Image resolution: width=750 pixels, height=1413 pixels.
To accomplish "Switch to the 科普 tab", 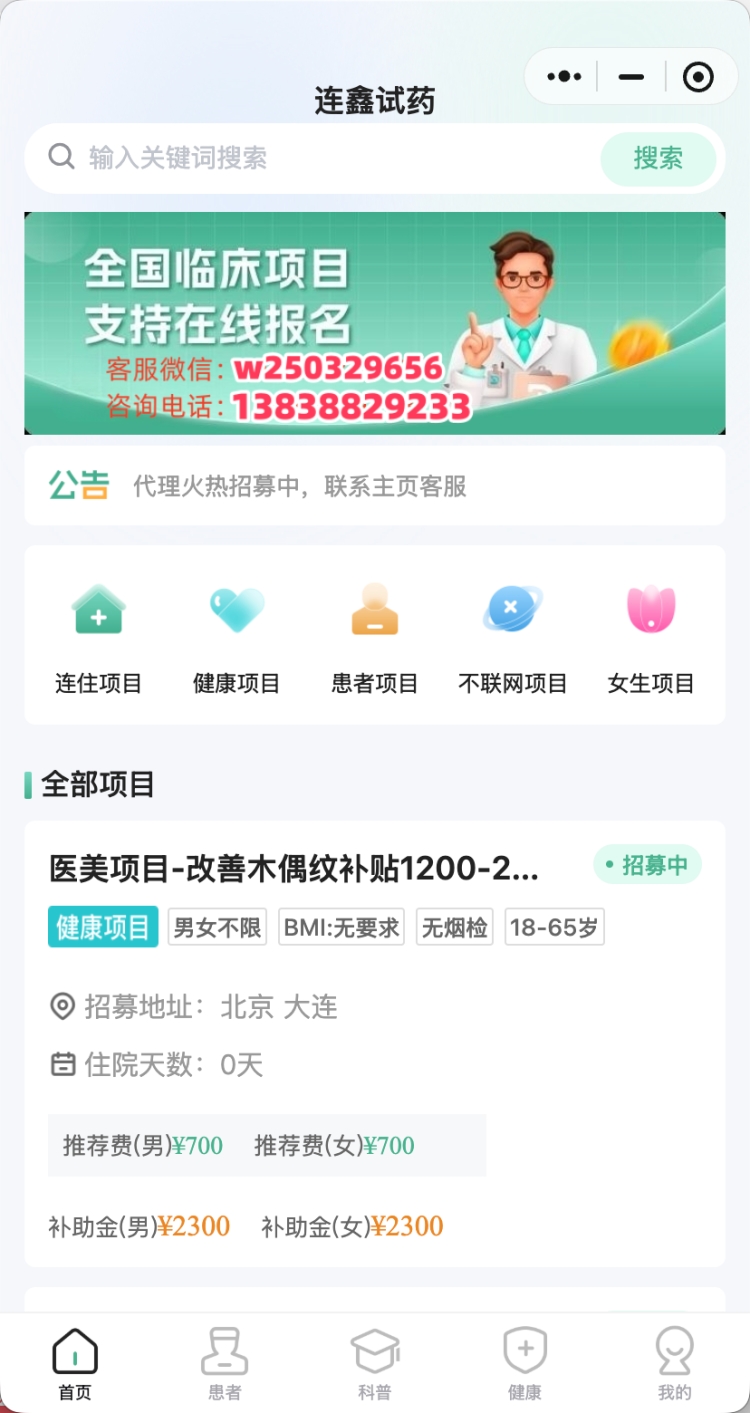I will [375, 1364].
